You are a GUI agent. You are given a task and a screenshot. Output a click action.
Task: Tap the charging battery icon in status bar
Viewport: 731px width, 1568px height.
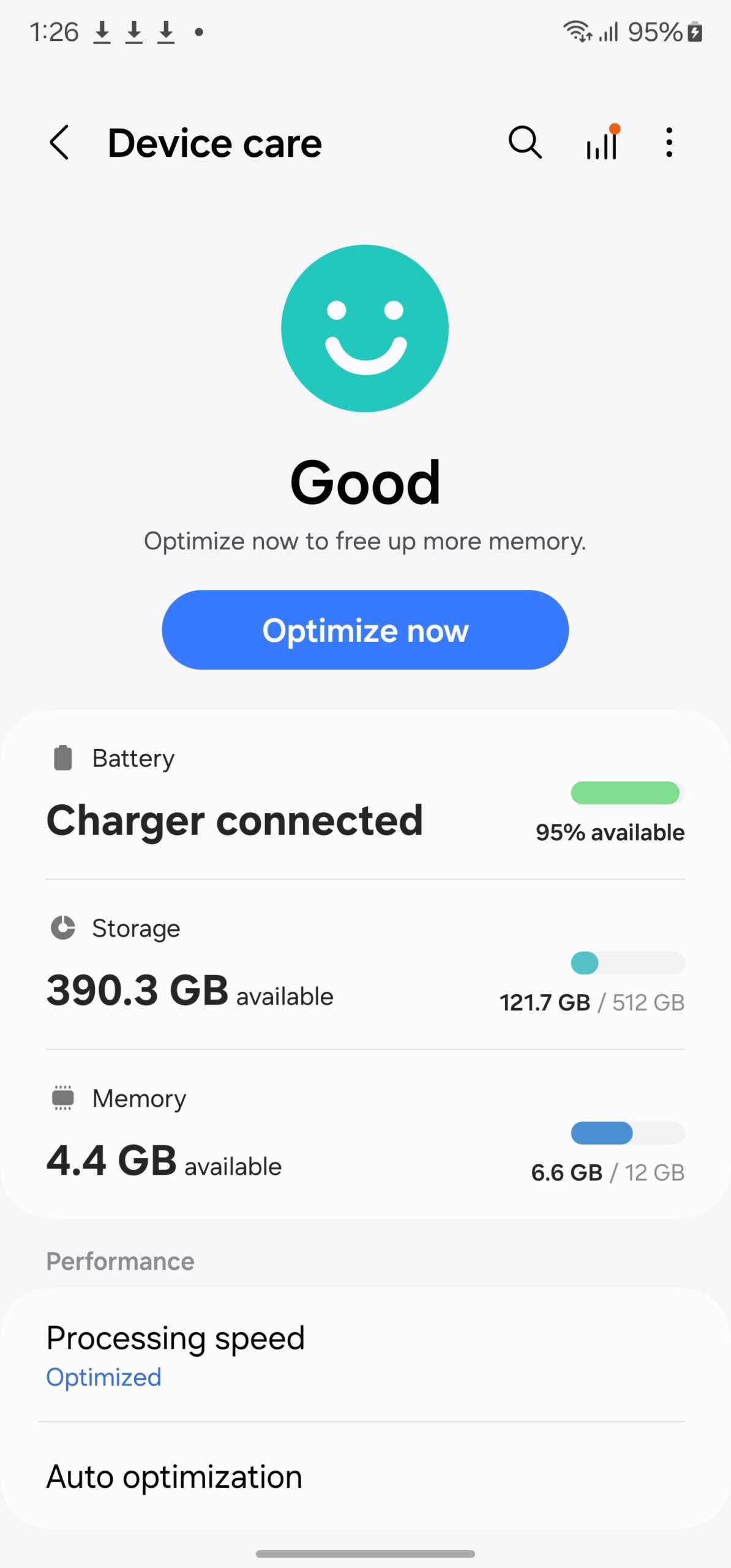(695, 32)
